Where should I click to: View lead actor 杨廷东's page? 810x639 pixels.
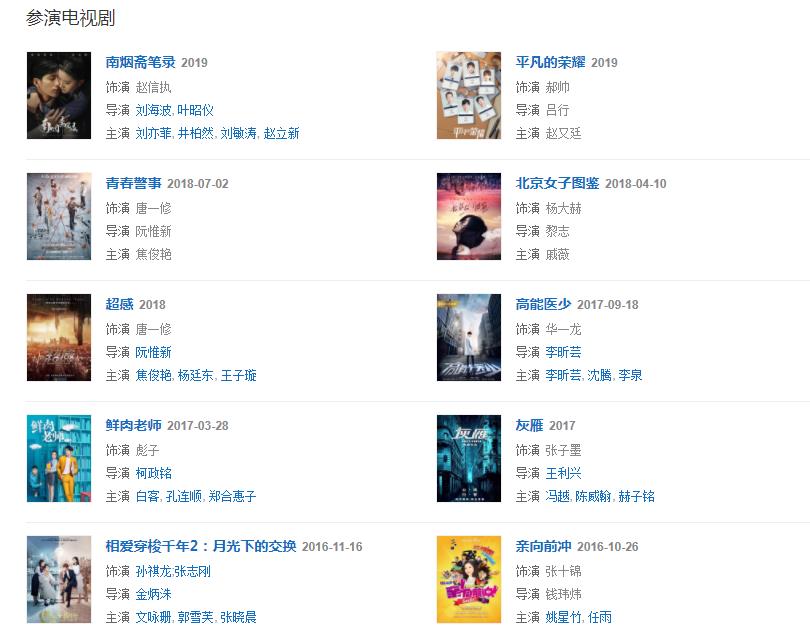click(x=195, y=375)
